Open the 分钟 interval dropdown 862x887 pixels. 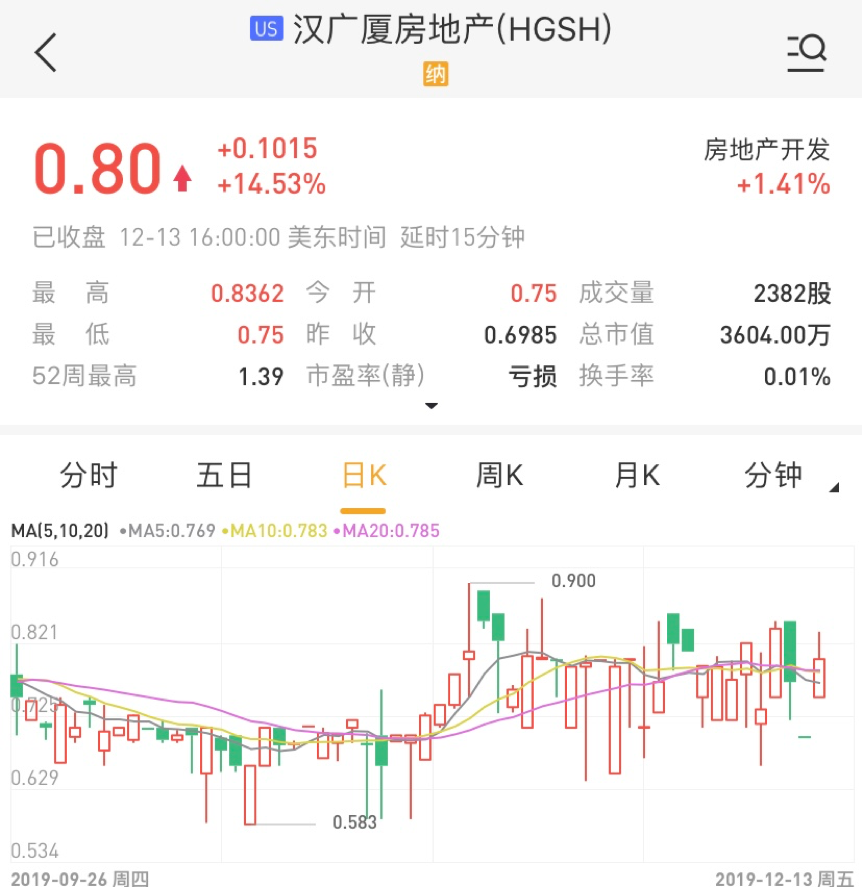775,475
